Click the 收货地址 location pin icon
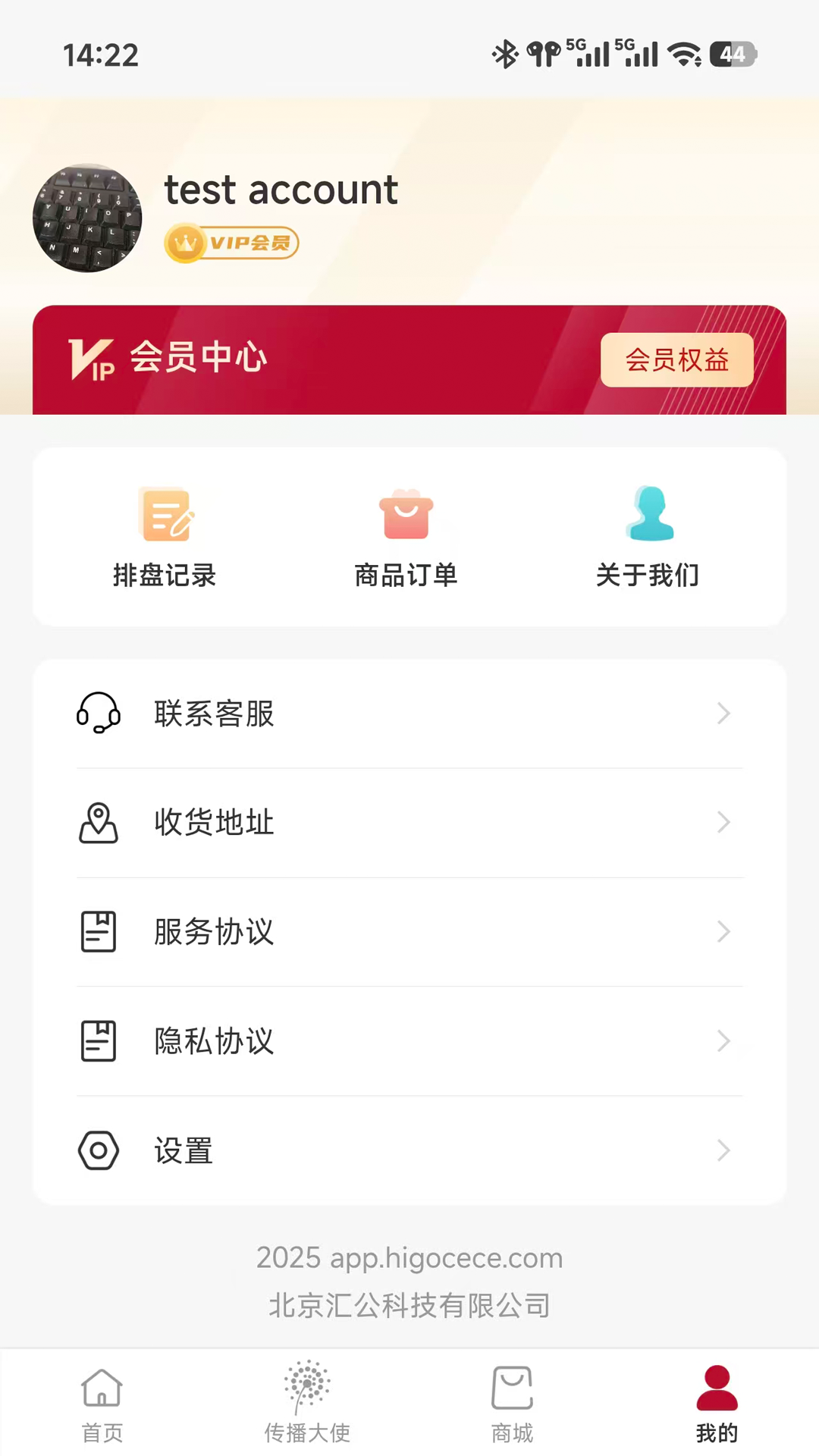 98,823
